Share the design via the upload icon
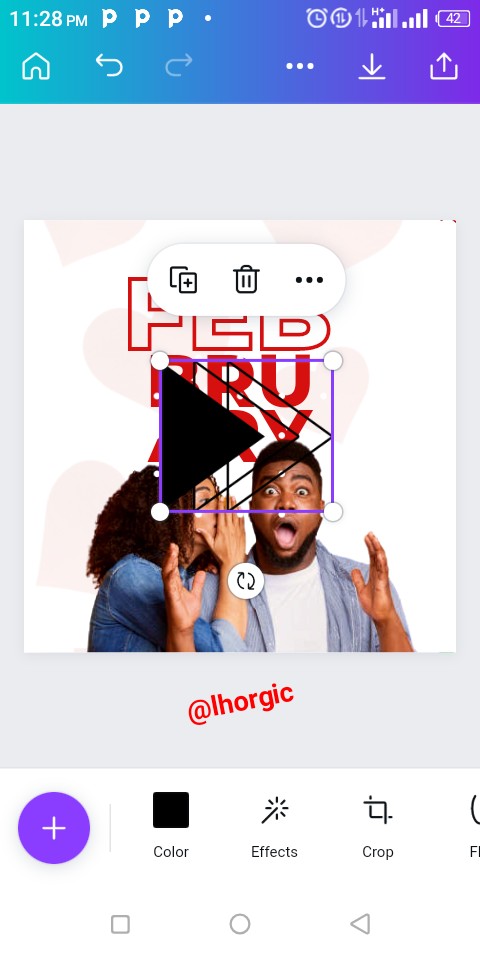 click(x=444, y=66)
